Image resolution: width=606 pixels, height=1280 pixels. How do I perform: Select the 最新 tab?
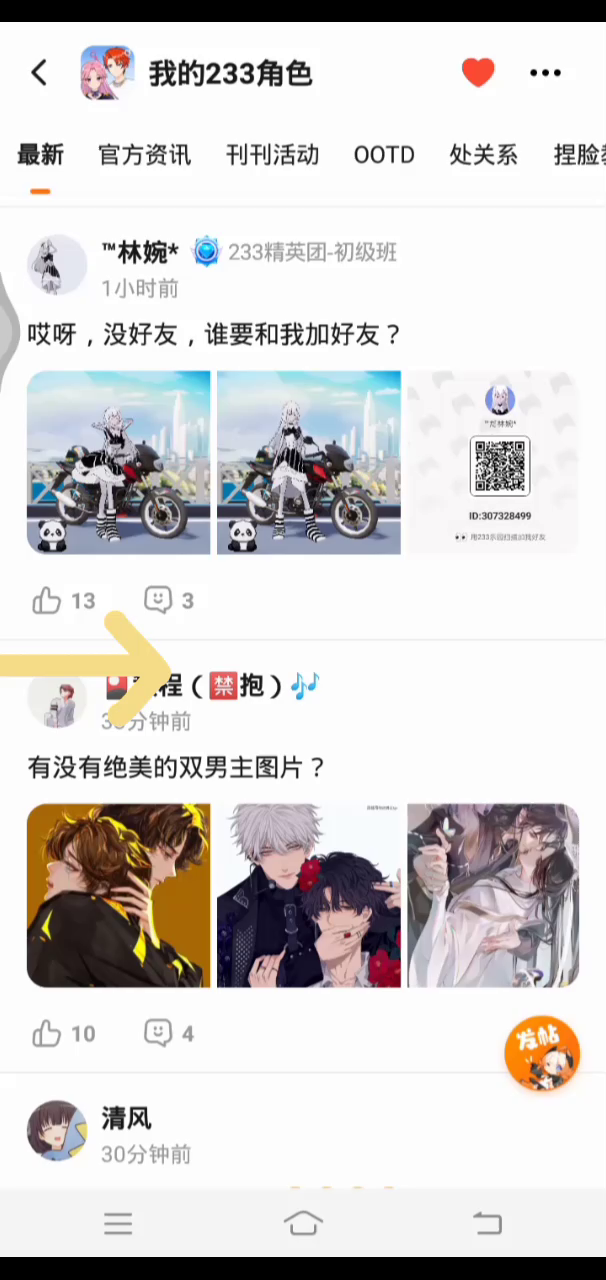click(40, 155)
